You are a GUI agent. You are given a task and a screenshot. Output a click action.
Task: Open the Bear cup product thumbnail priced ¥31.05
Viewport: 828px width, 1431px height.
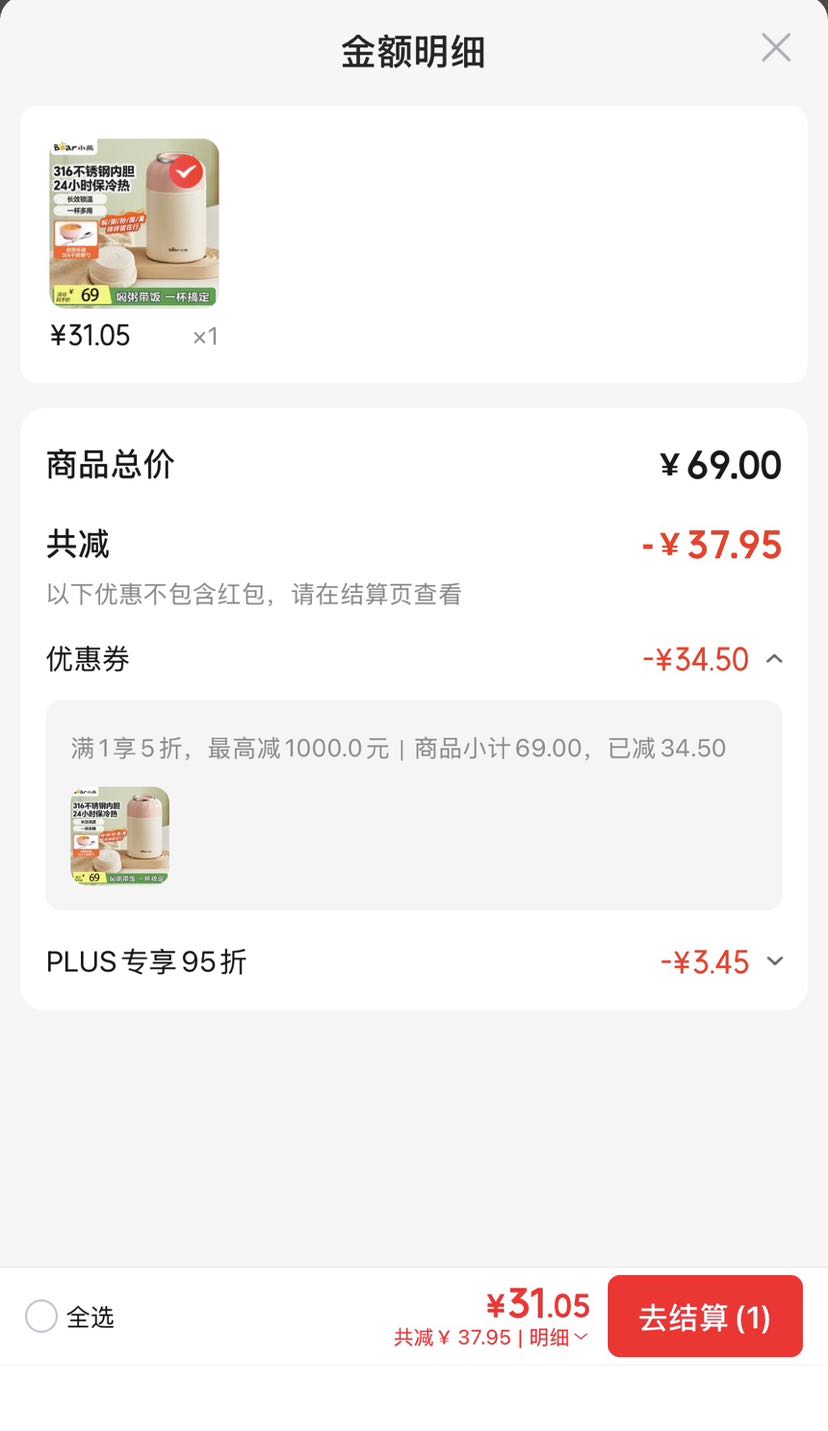(x=134, y=223)
